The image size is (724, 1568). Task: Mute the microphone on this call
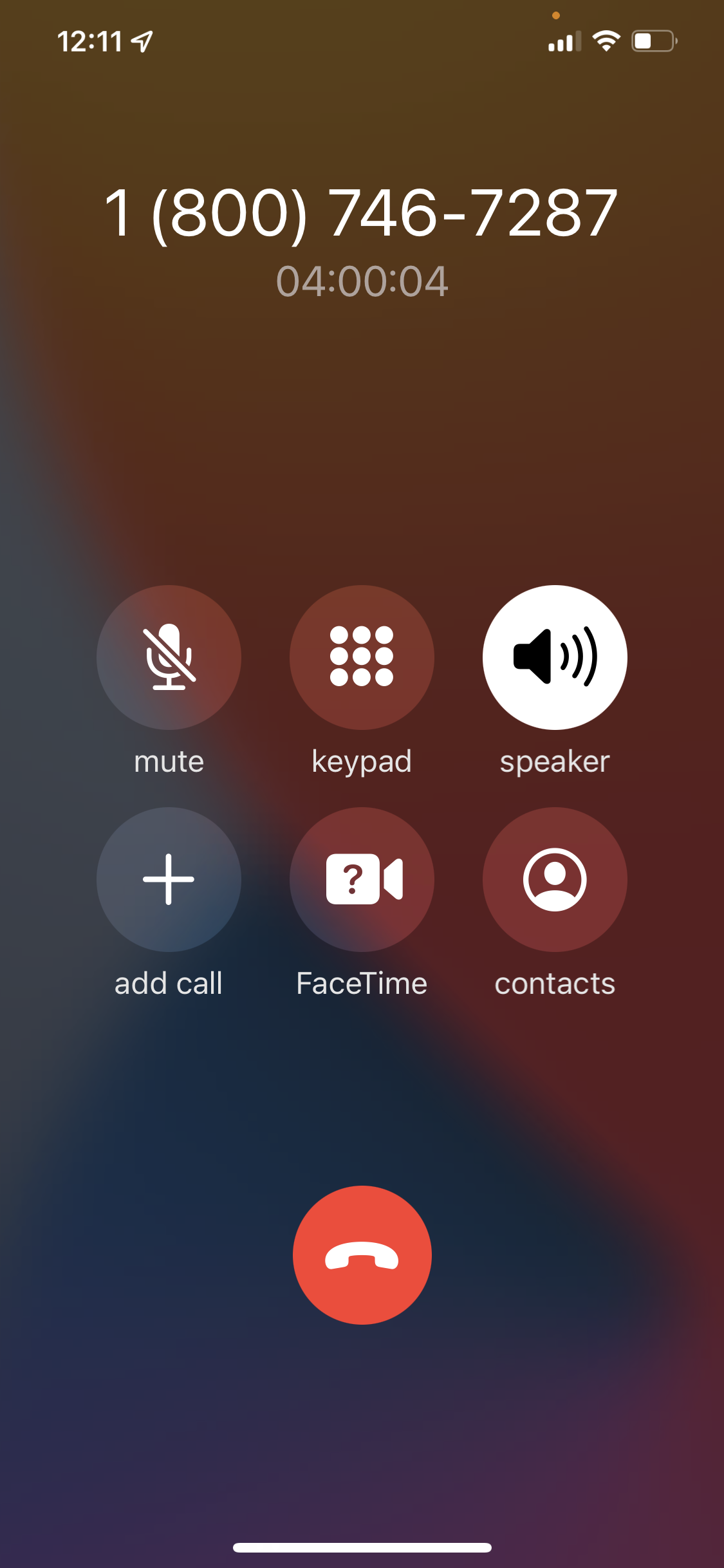point(169,657)
